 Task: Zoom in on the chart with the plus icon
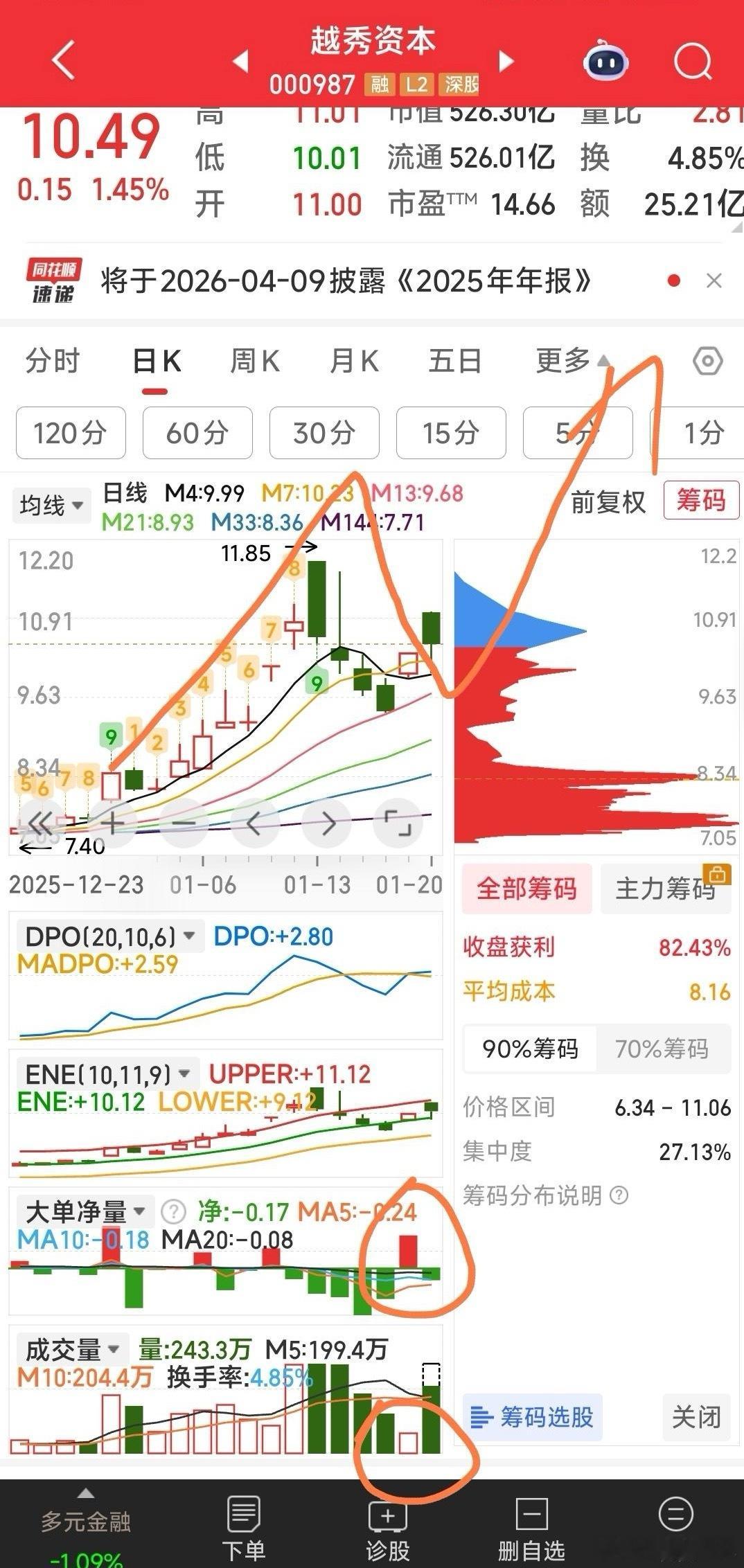[112, 824]
